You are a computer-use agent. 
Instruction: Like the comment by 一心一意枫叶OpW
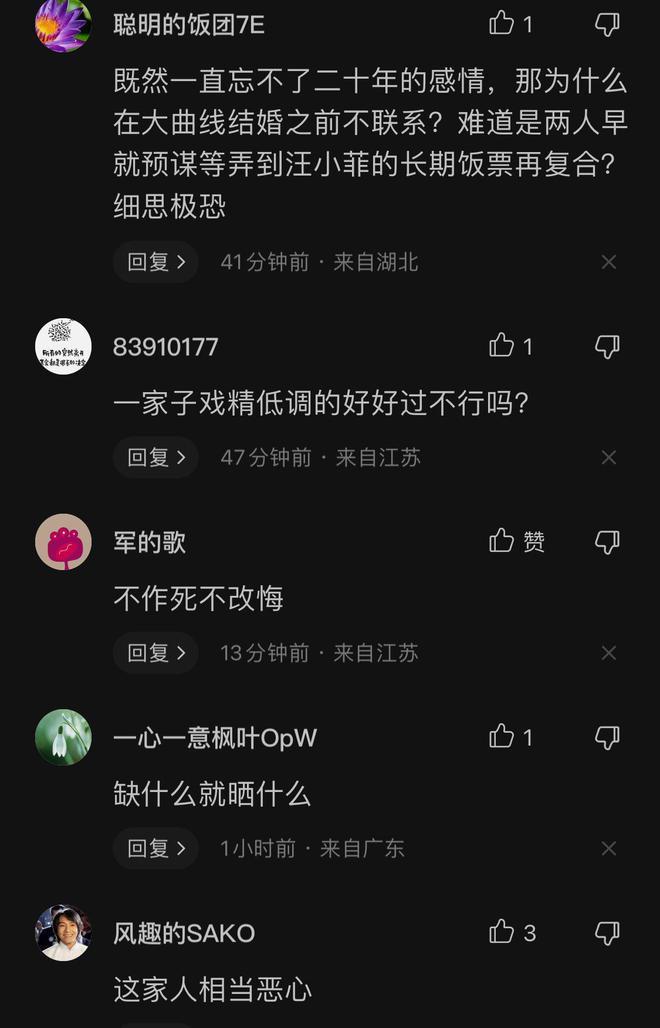click(502, 737)
